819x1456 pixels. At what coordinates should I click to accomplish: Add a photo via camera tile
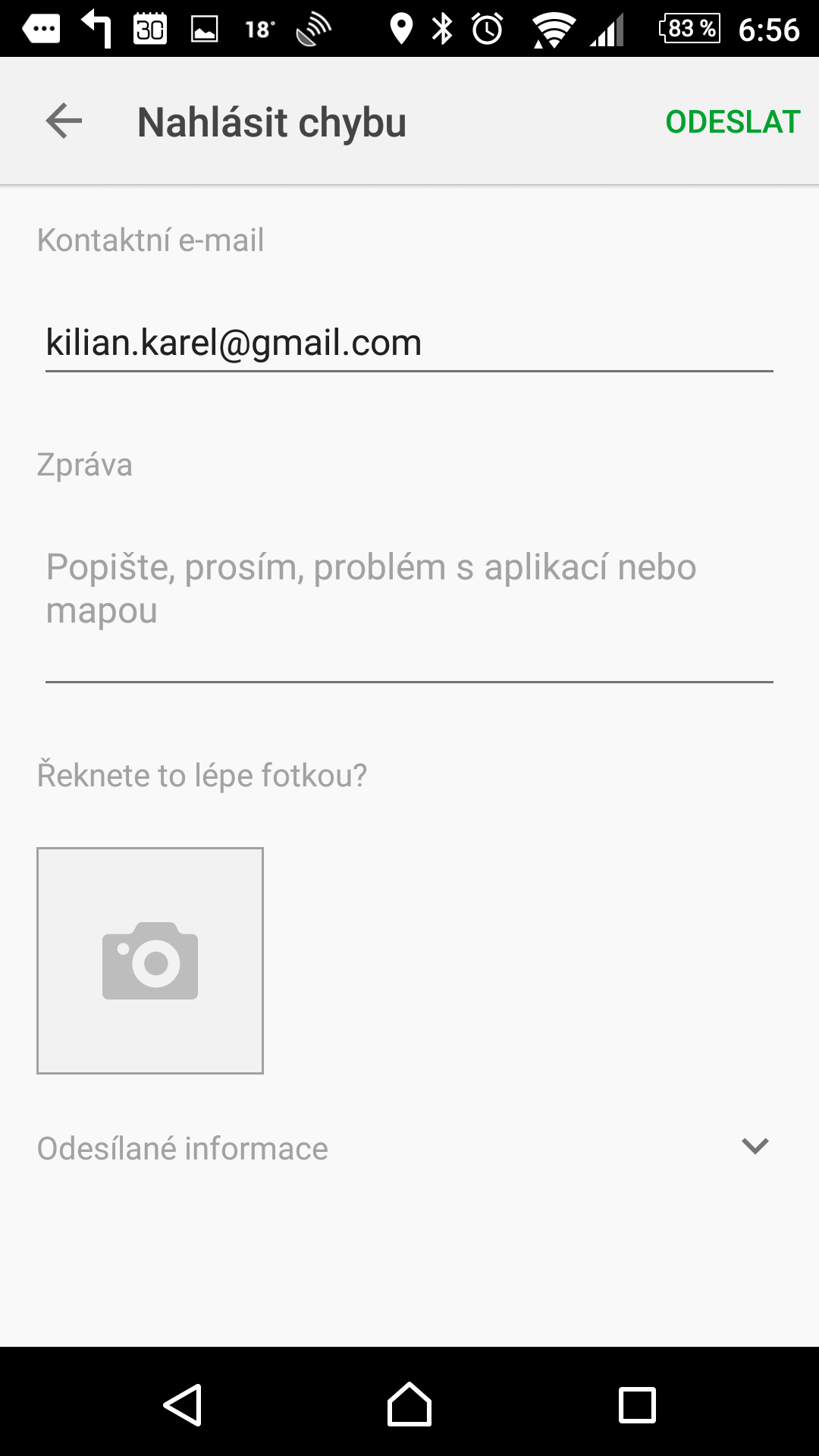pos(150,960)
